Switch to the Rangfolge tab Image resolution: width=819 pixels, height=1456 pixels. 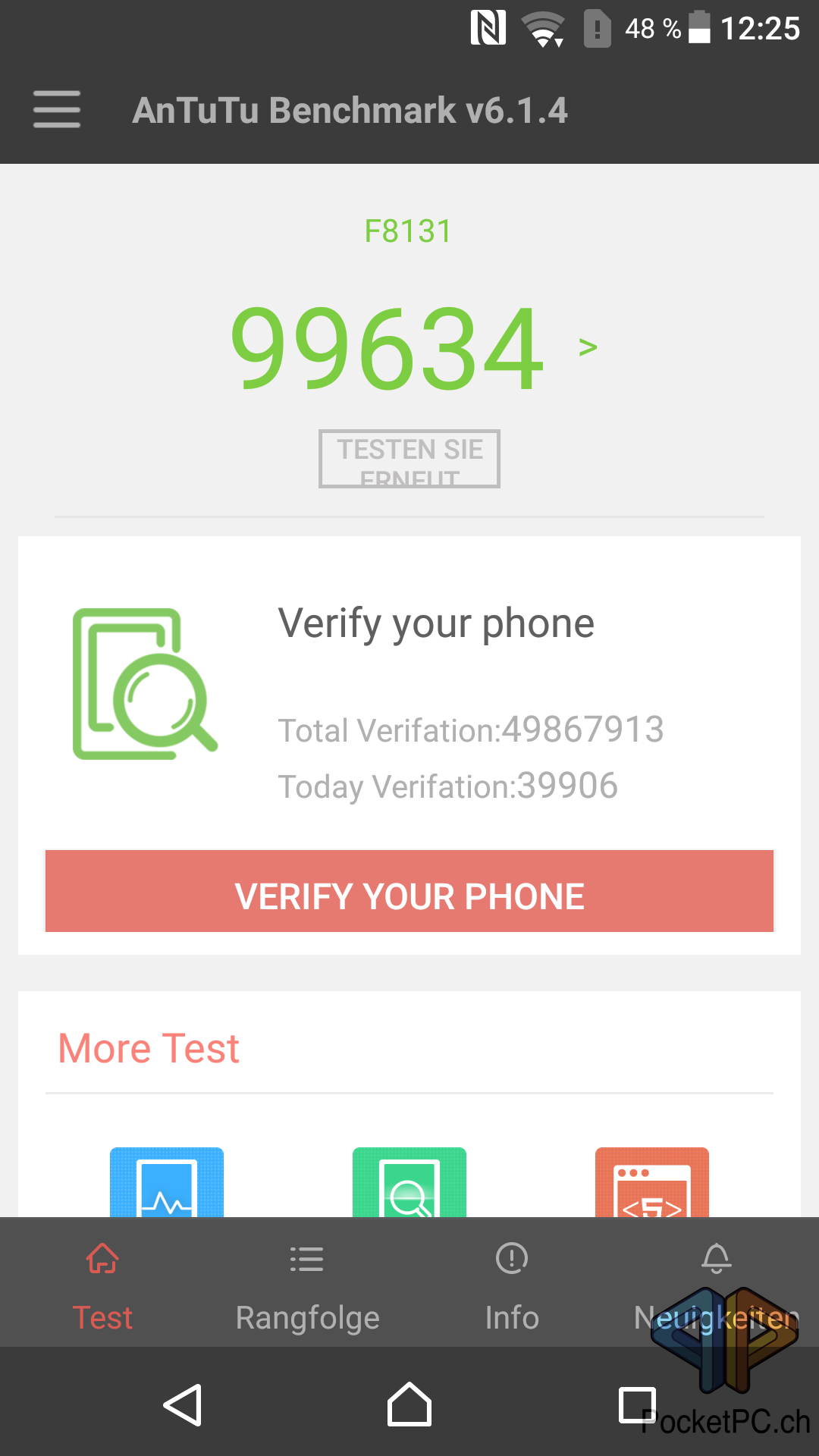coord(307,1283)
